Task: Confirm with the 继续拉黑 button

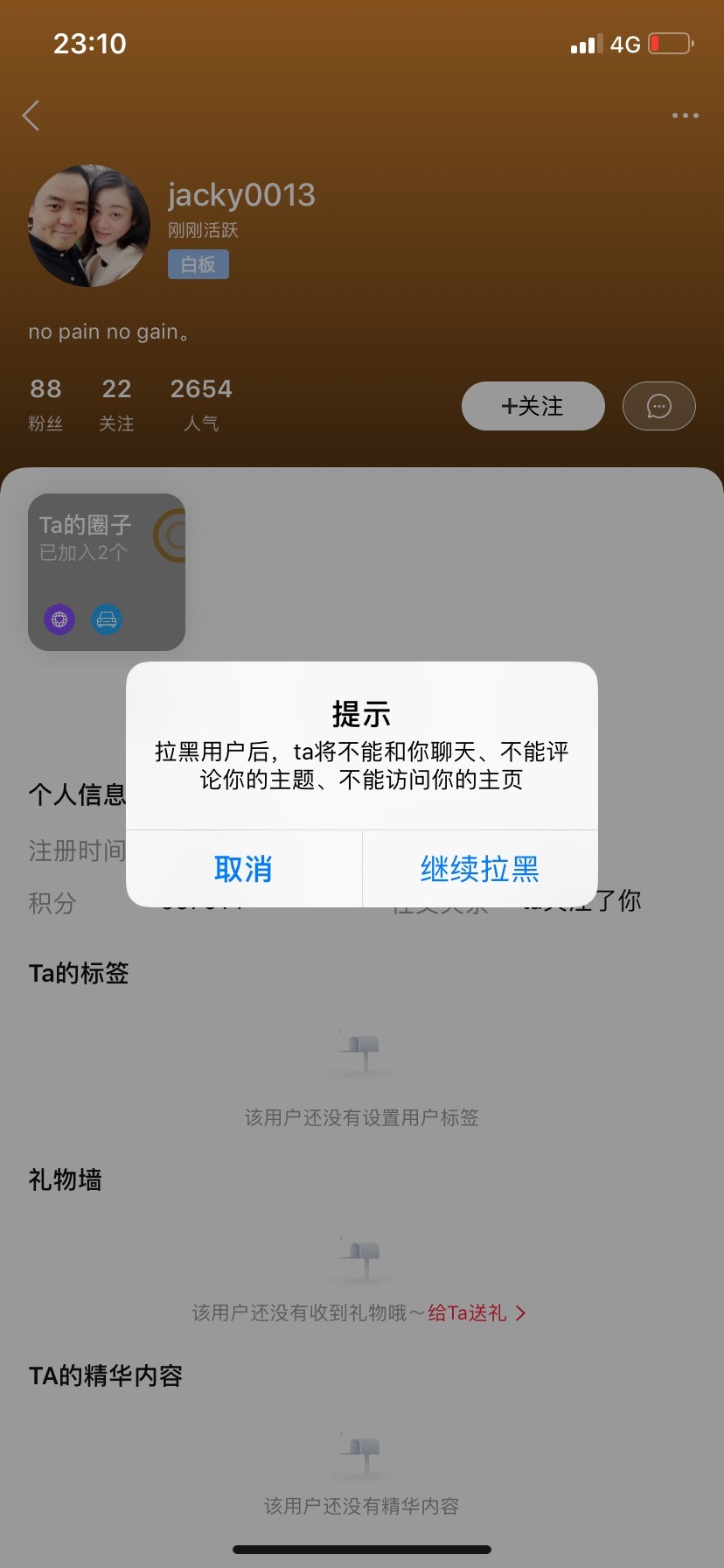Action: (480, 869)
